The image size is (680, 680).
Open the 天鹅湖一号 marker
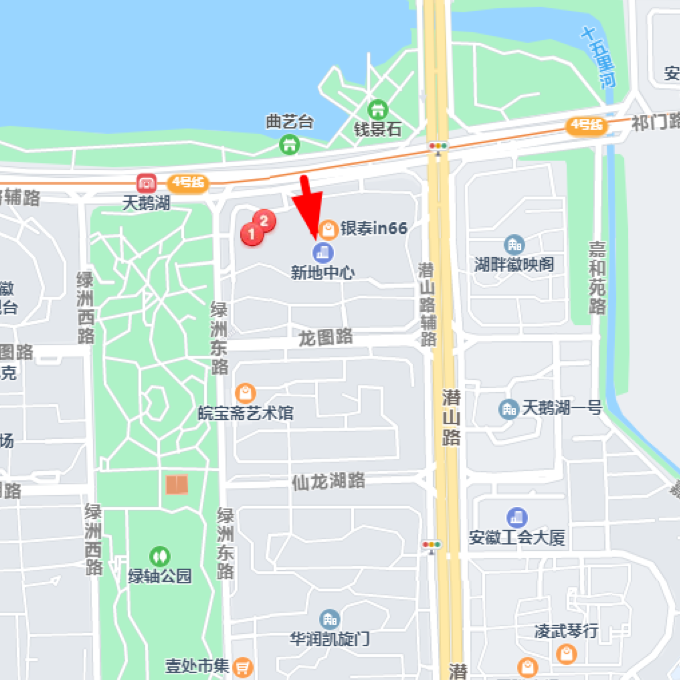508,408
